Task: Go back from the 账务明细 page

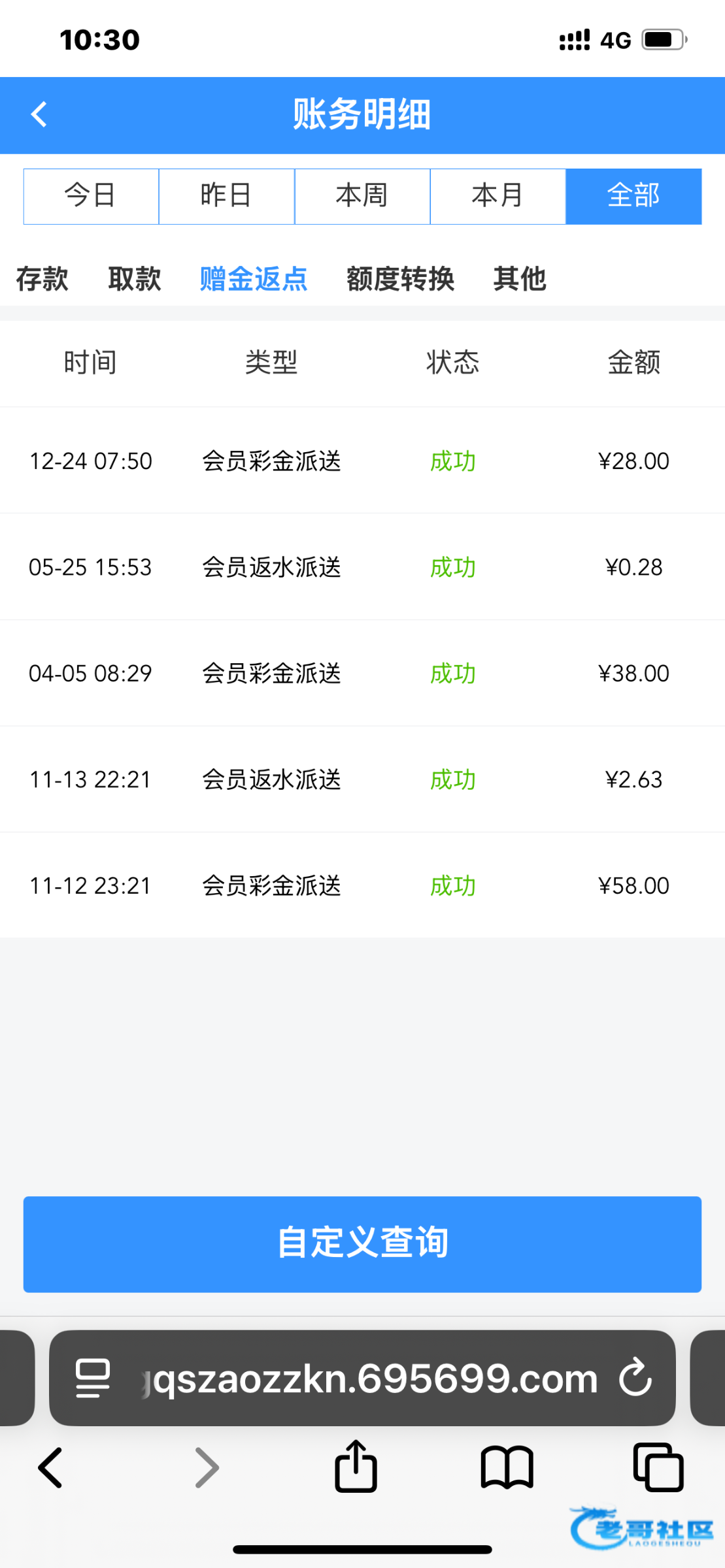Action: point(39,114)
